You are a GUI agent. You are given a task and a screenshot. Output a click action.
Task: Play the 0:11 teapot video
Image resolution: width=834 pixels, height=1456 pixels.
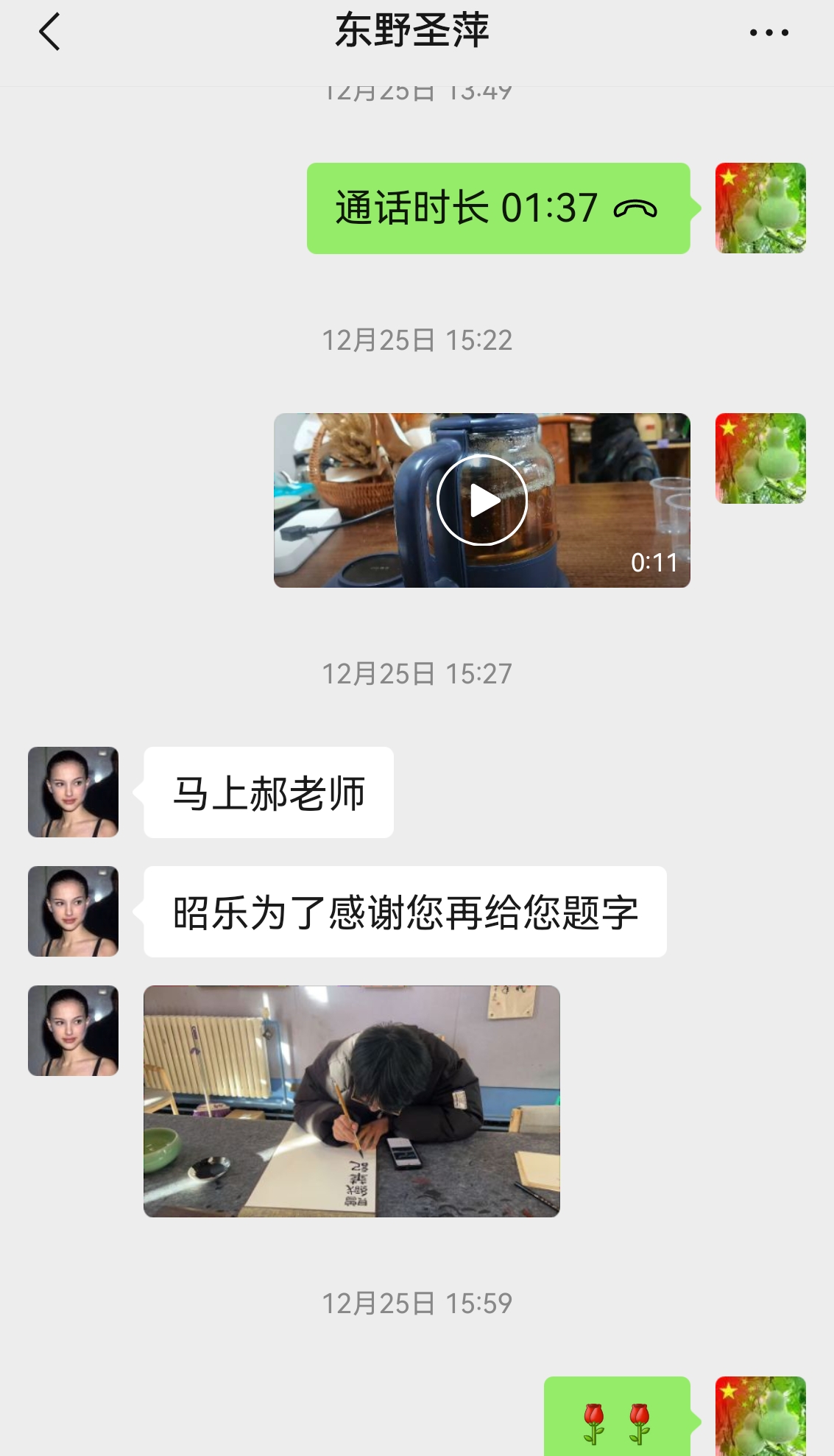[x=482, y=500]
